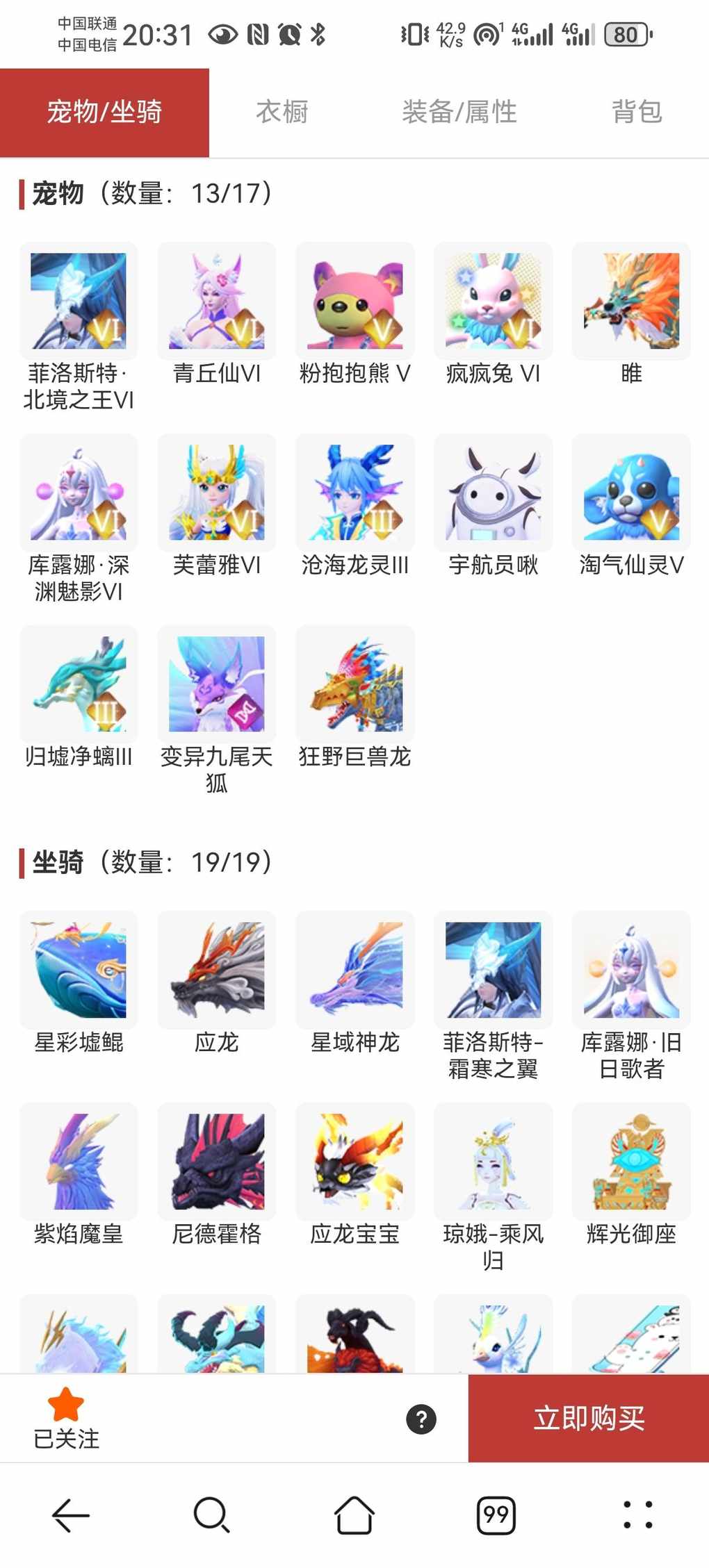View the 紫焰魔皇 mount
Screen dimensions: 709x1568
[x=79, y=1162]
